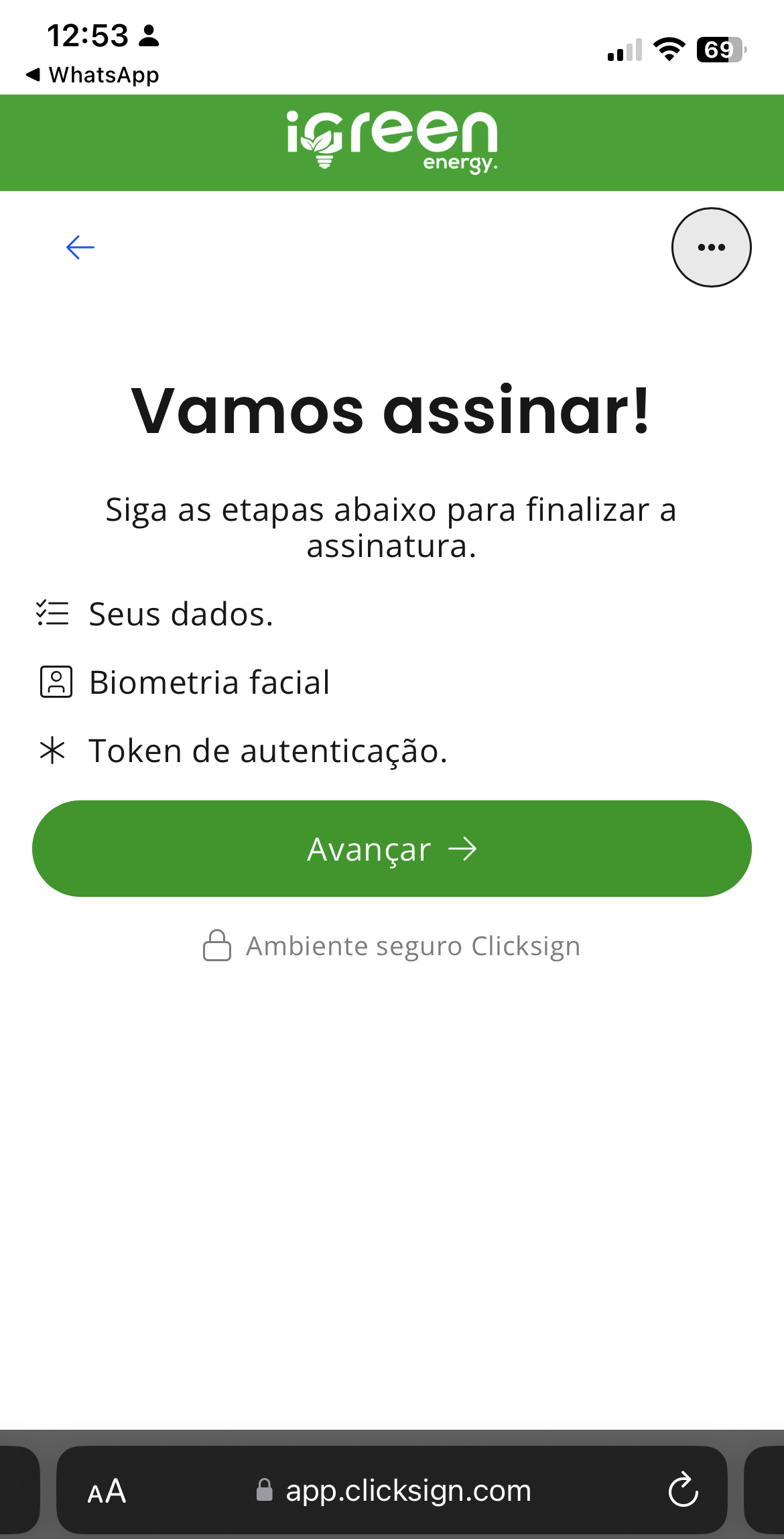Tap the Avançar button to proceed
This screenshot has width=784, height=1539.
coord(392,849)
